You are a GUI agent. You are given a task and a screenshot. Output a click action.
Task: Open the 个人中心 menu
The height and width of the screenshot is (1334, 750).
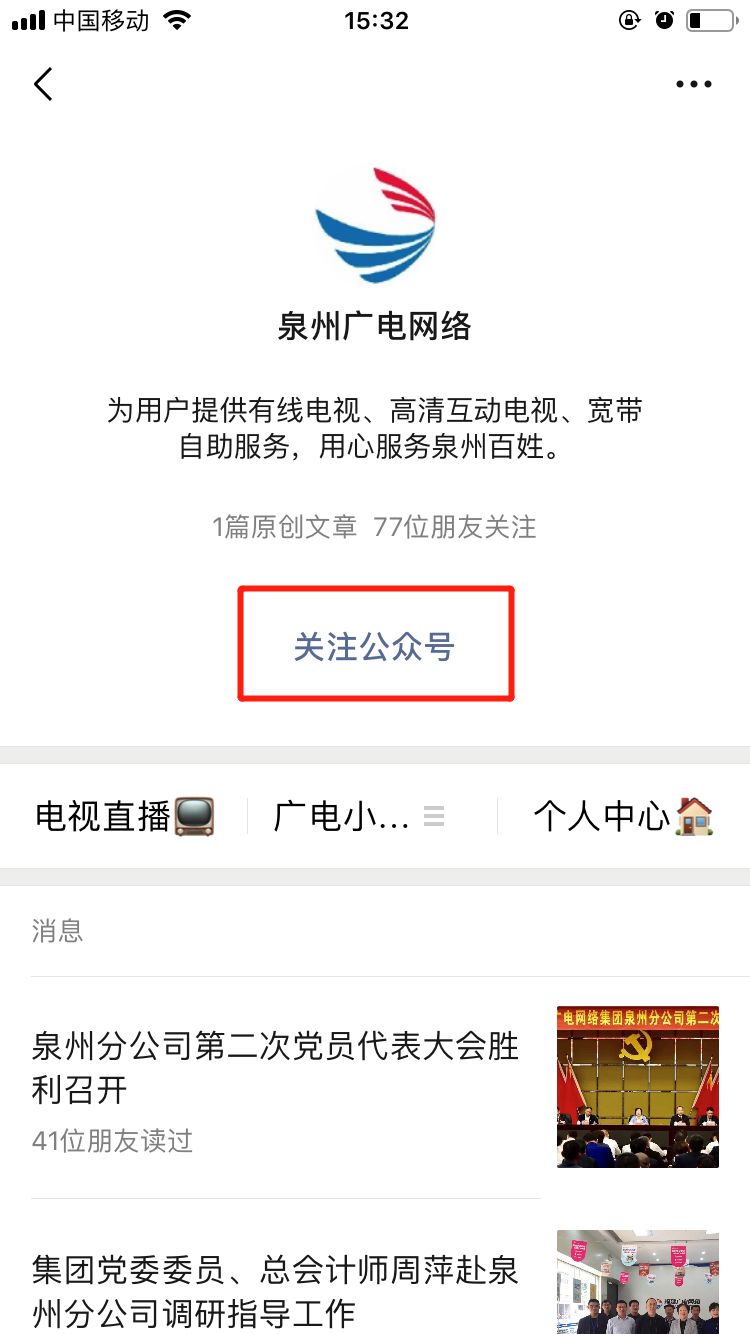pos(623,816)
